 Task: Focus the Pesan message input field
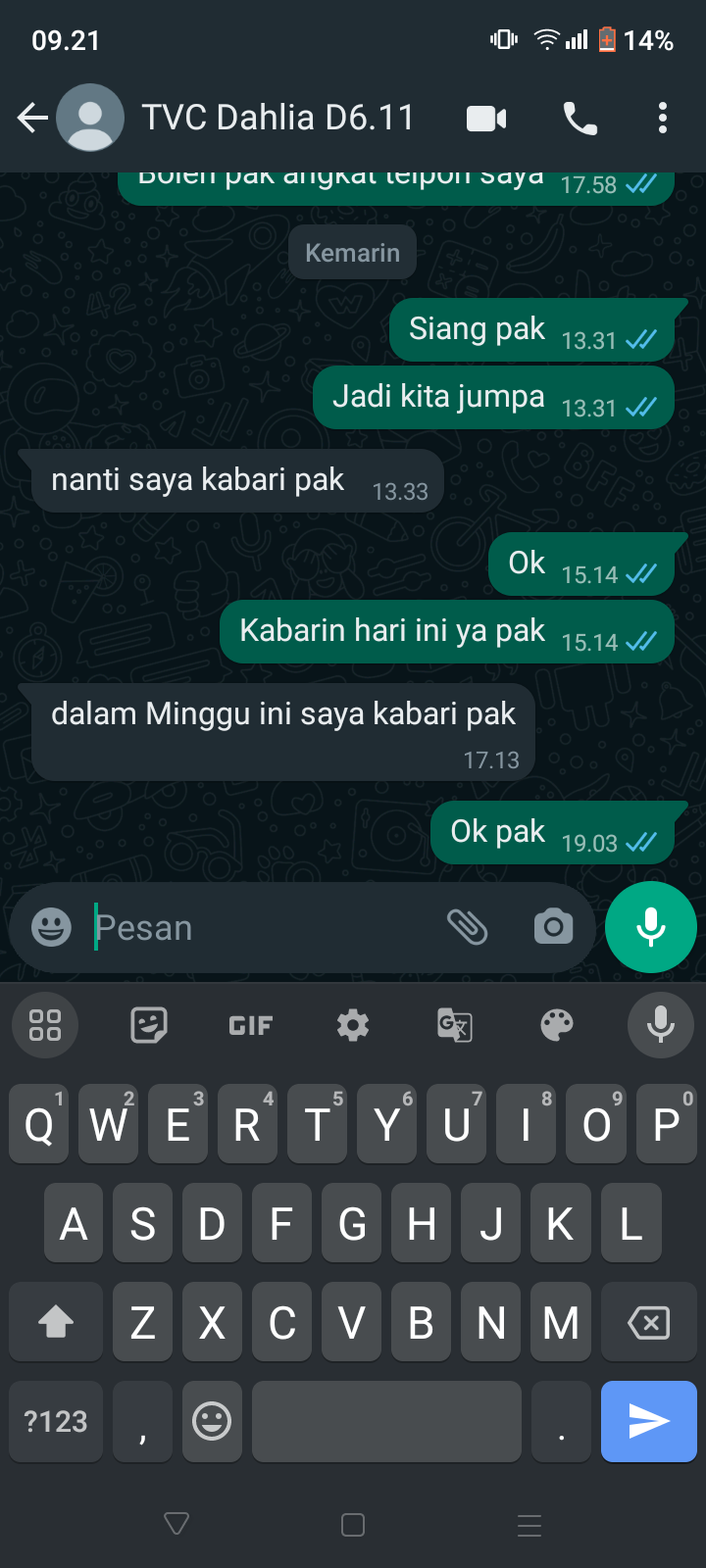click(265, 927)
